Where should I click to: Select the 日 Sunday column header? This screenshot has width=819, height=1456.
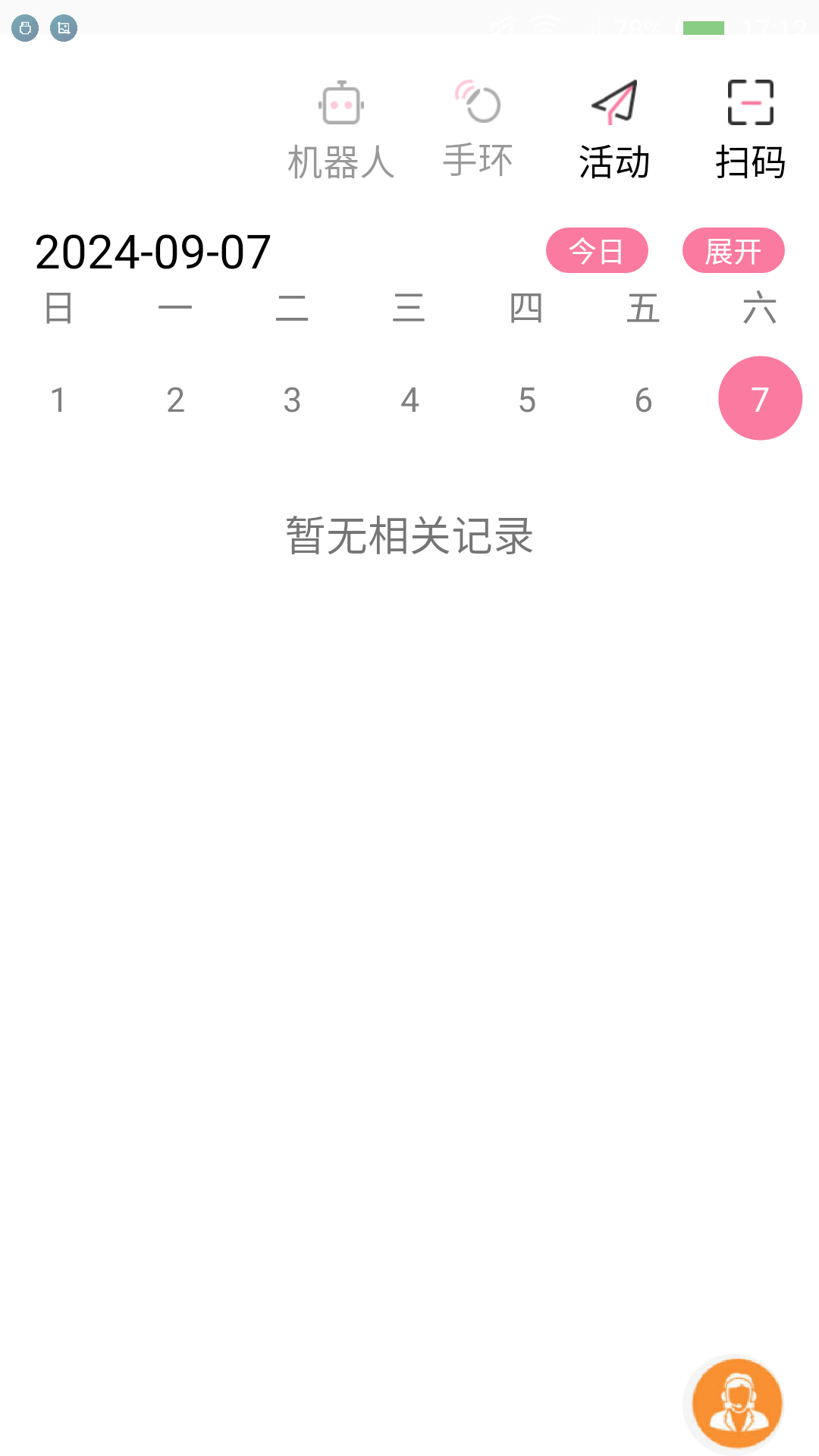coord(59,309)
